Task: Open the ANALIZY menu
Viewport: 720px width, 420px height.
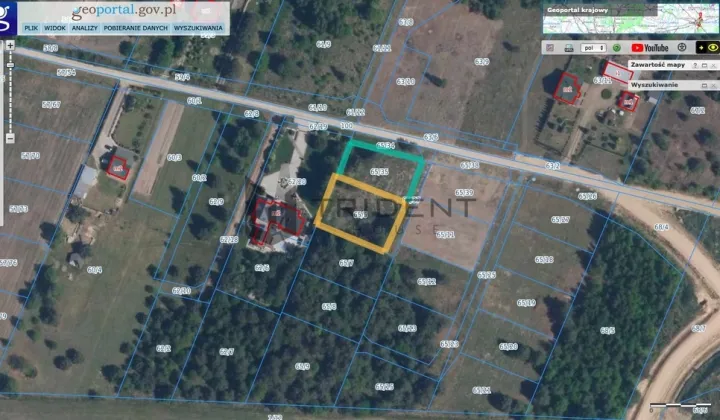Action: pos(86,29)
